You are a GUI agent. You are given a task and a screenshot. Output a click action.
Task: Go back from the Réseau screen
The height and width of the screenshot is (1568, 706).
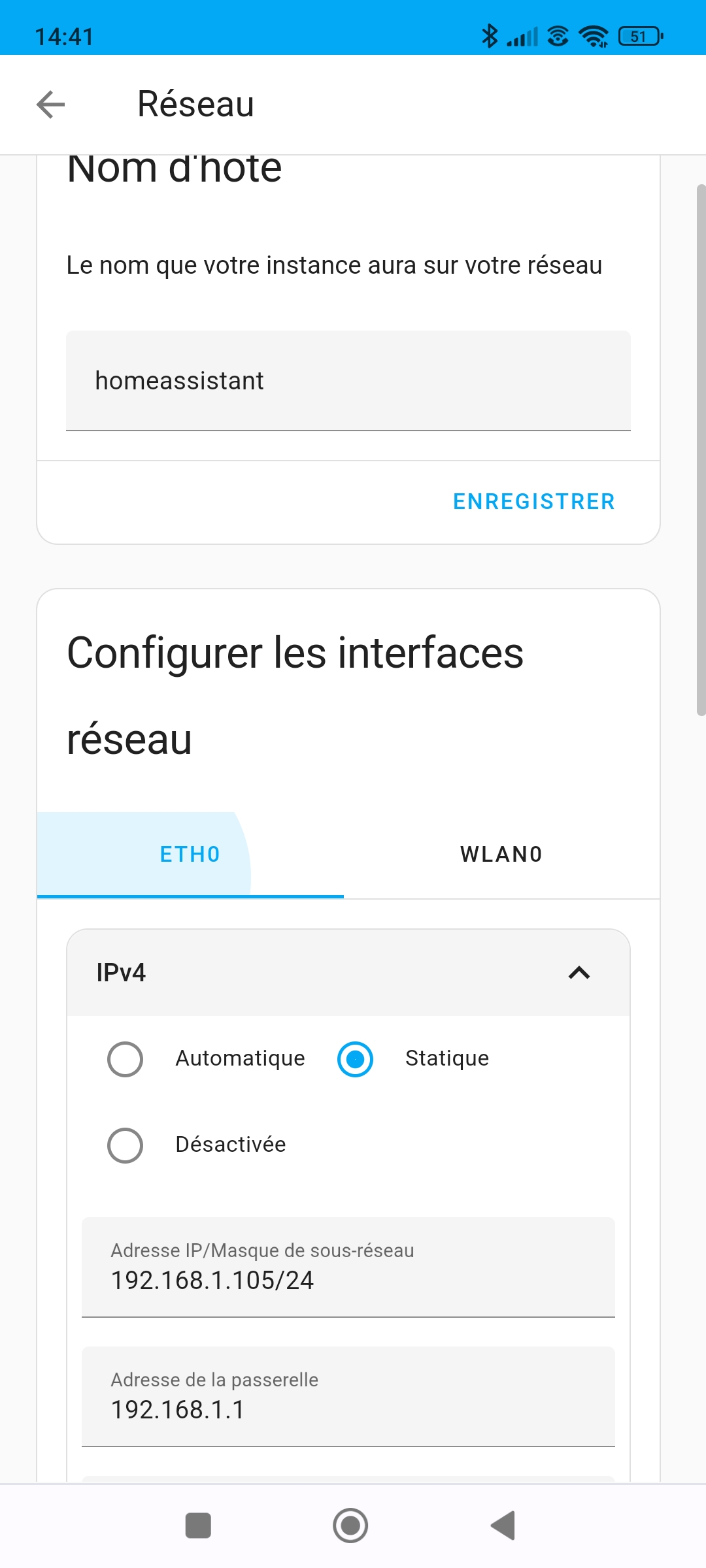pos(50,105)
